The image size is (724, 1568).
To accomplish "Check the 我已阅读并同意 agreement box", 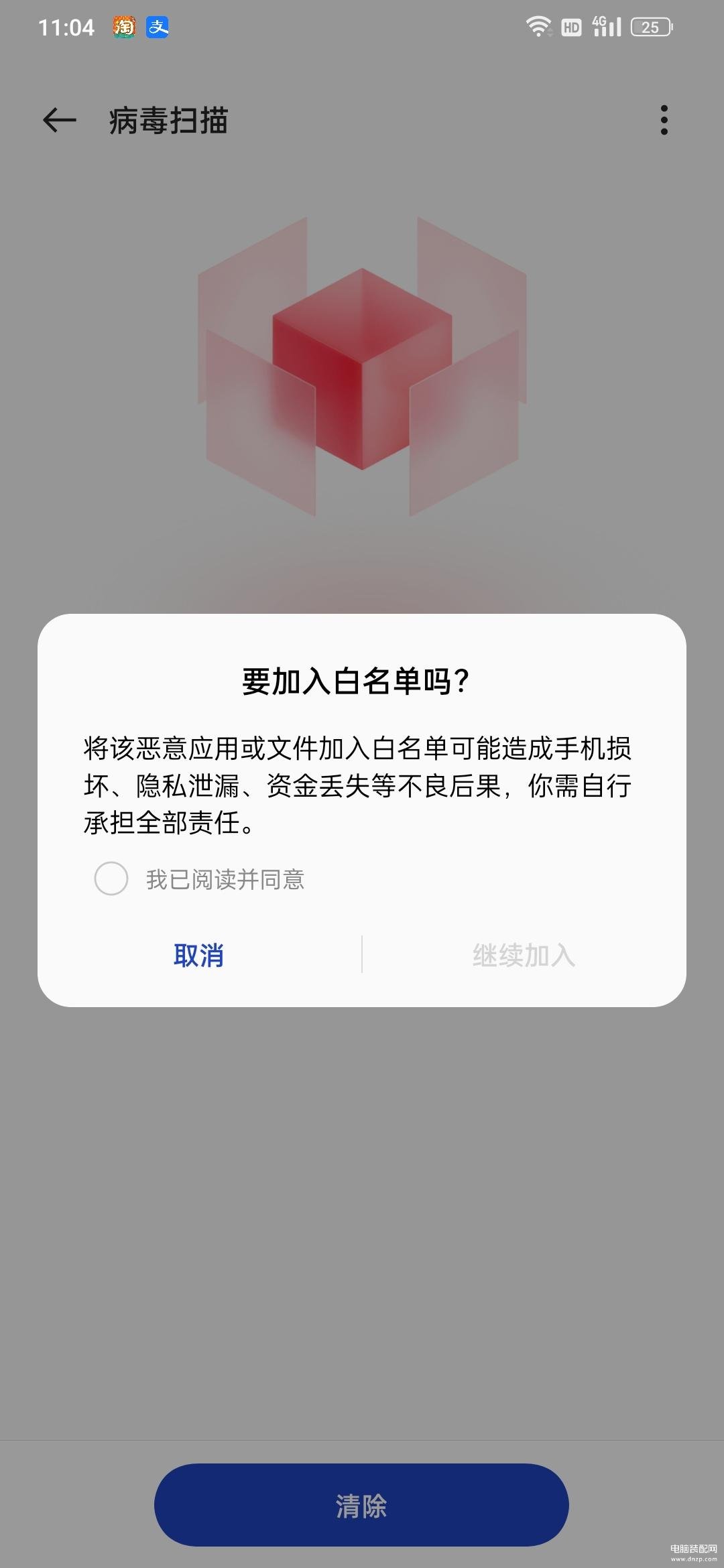I will (111, 878).
